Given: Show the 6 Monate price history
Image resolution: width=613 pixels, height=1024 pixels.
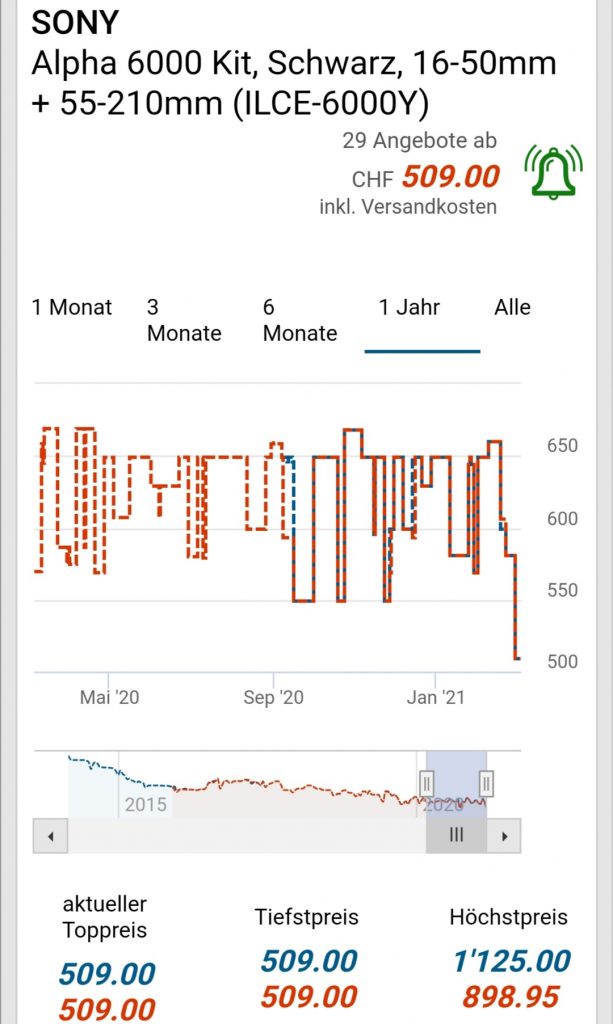Looking at the screenshot, I should 300,320.
